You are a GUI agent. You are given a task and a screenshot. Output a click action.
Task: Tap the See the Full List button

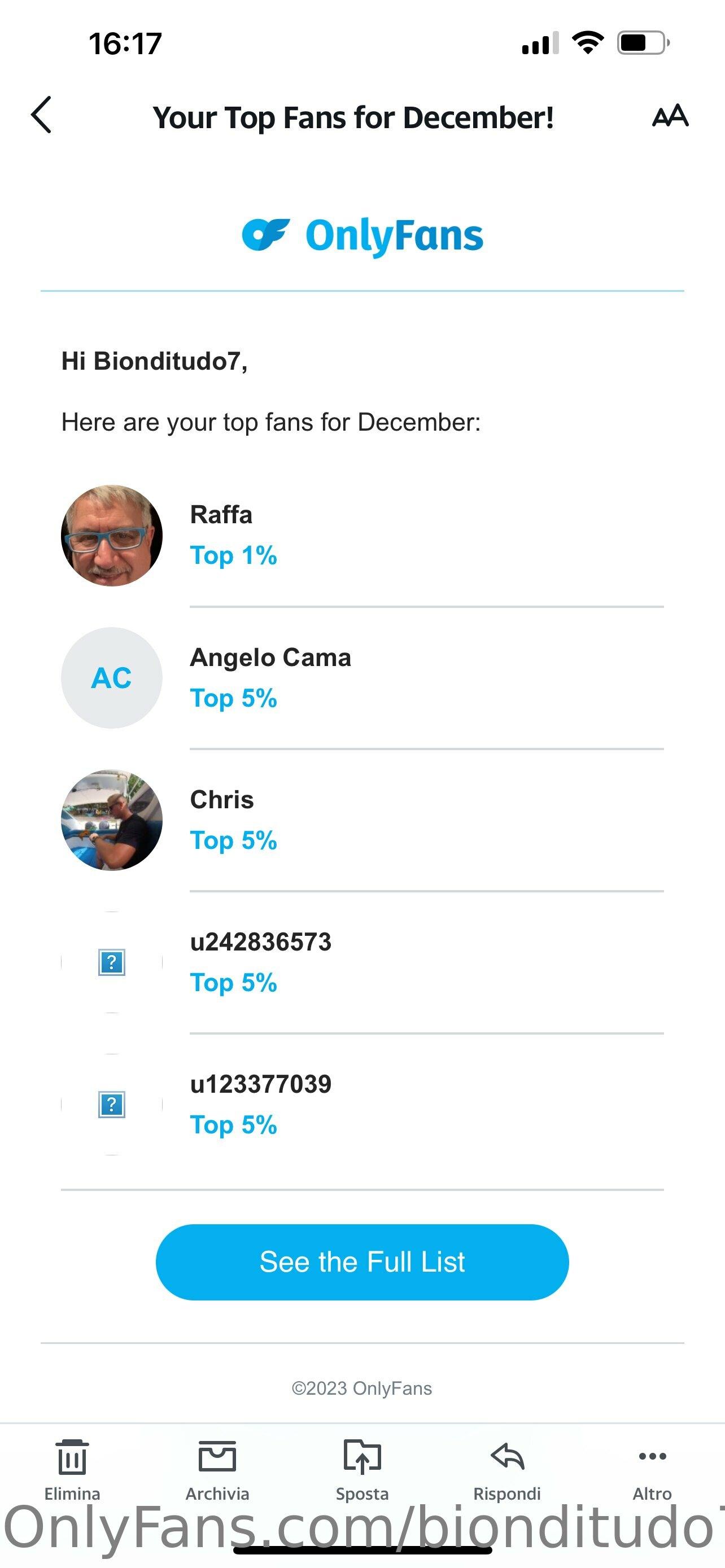[x=362, y=1262]
